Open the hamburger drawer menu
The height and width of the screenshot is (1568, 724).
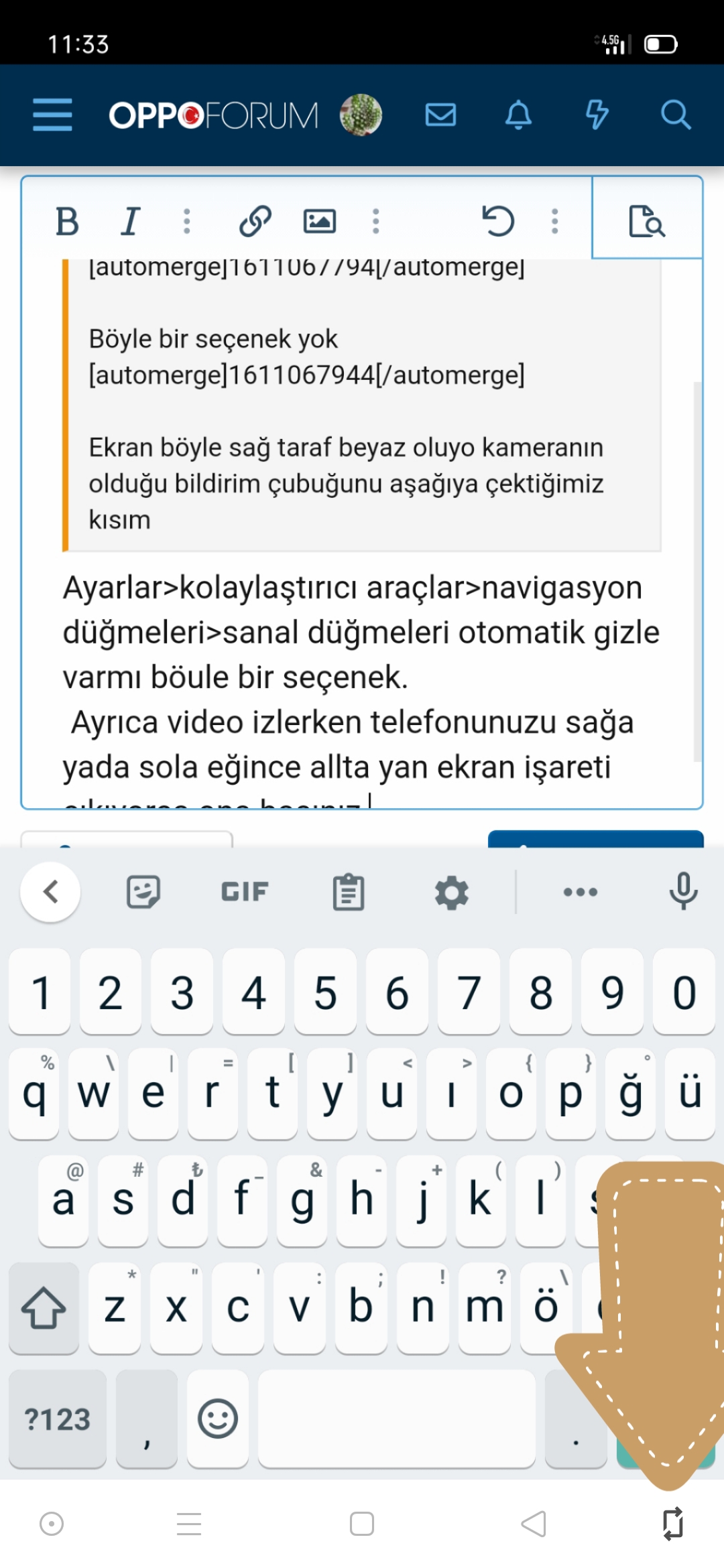52,115
